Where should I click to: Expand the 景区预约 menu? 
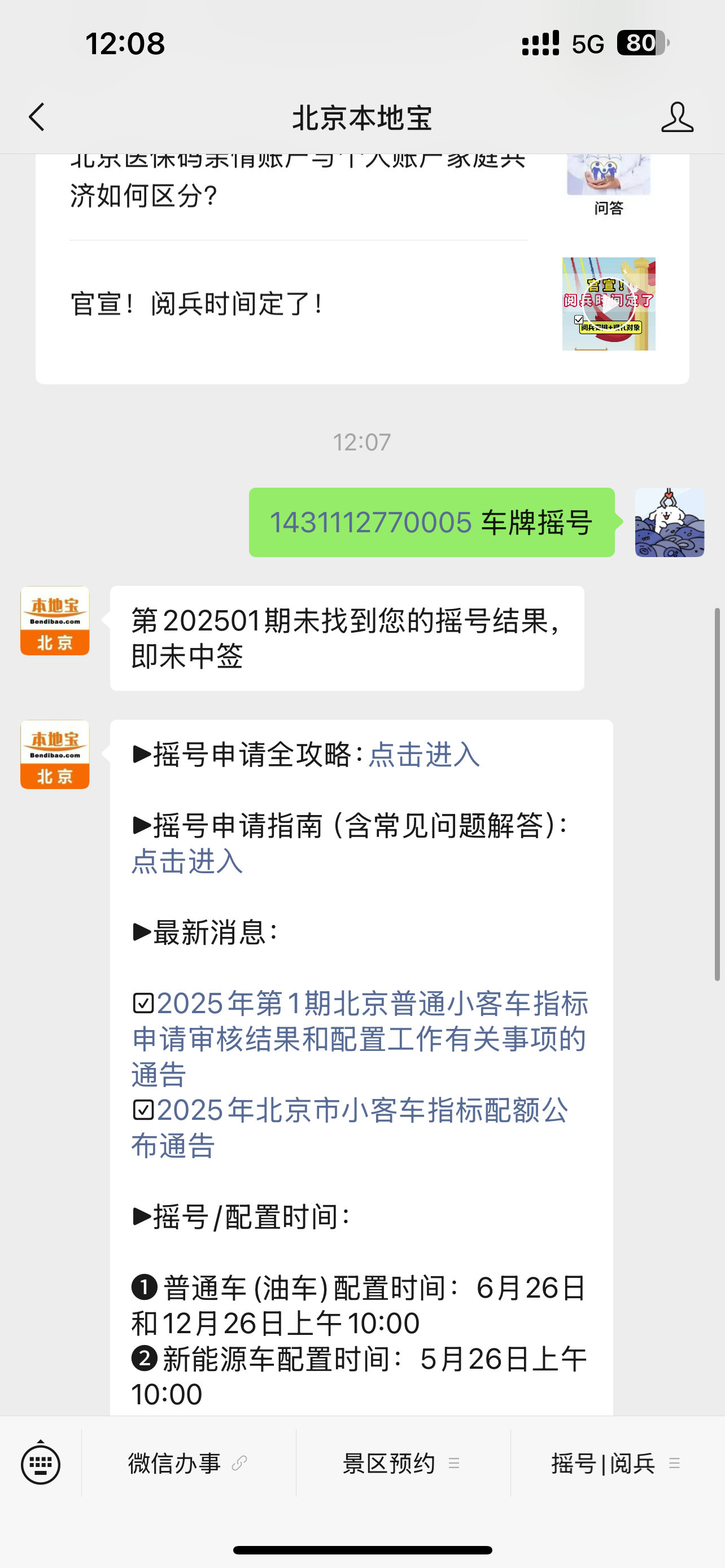pyautogui.click(x=403, y=1464)
